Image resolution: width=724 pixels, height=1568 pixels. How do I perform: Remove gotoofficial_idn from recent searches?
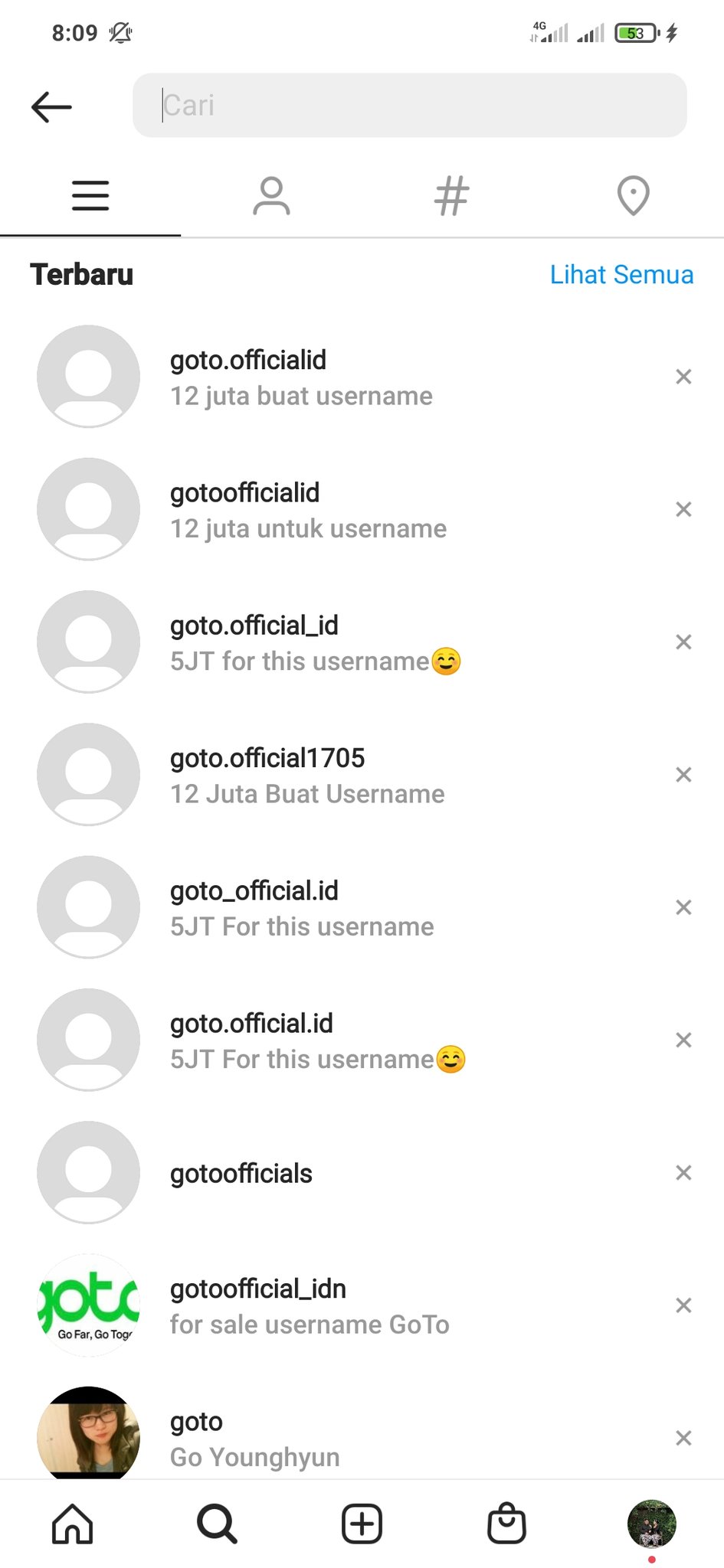pos(683,1305)
